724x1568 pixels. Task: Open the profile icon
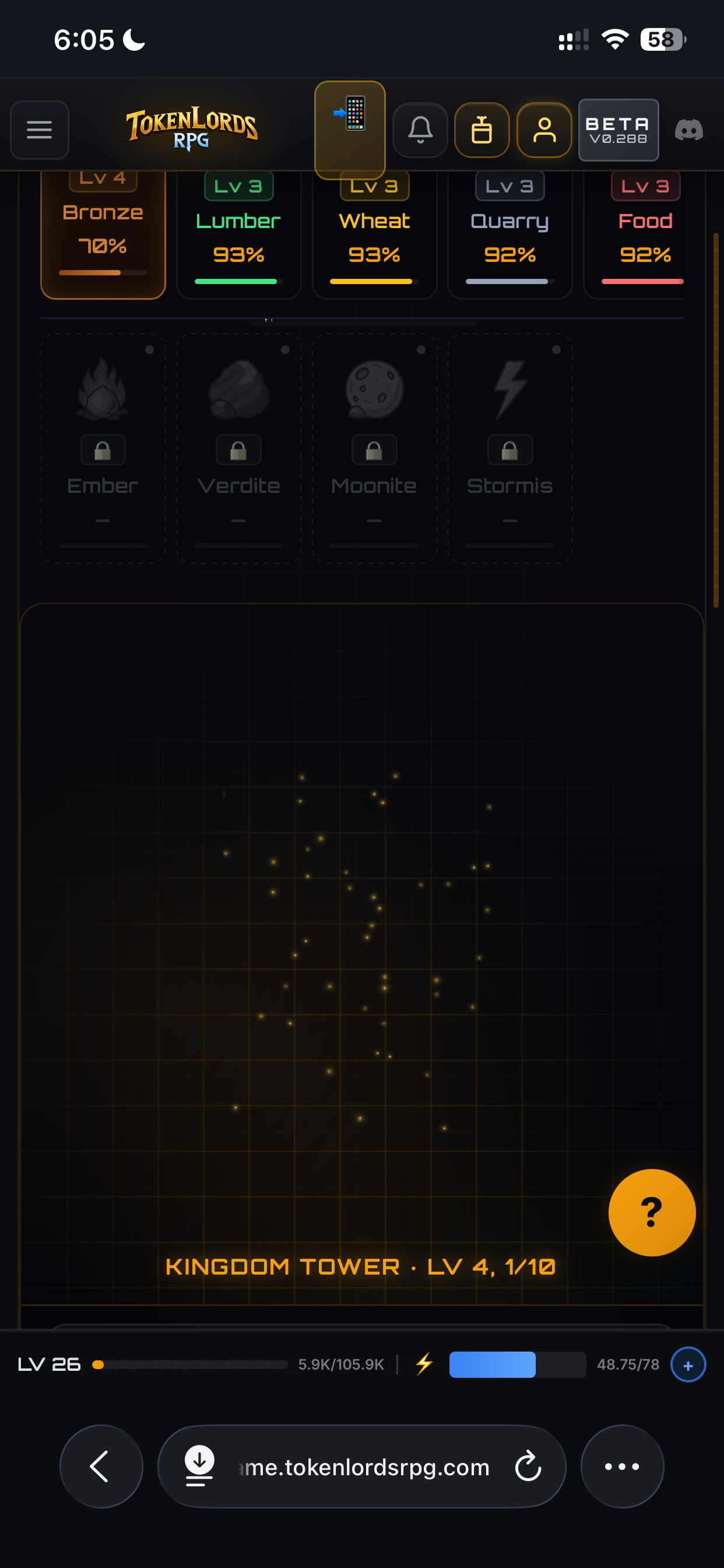click(544, 129)
